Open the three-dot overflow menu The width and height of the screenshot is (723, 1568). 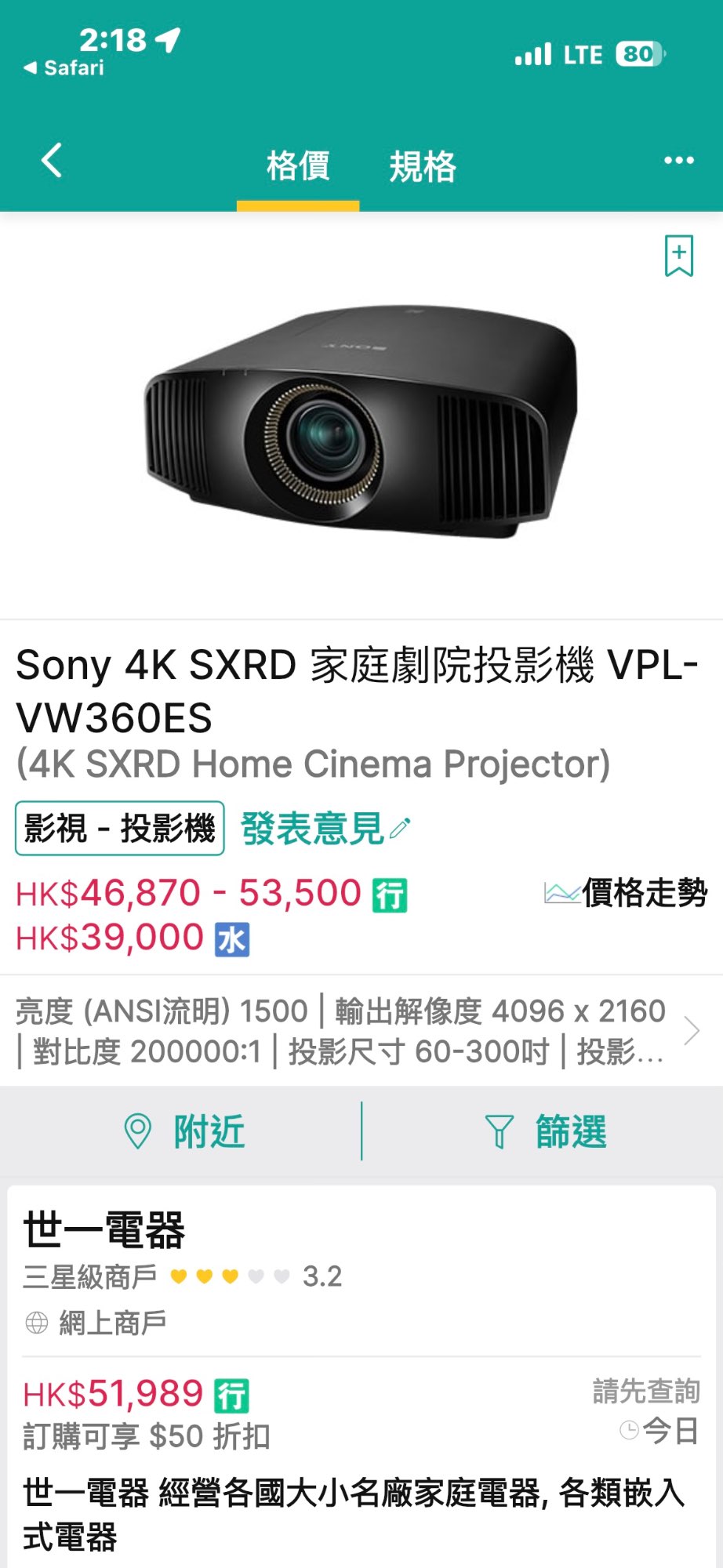678,161
